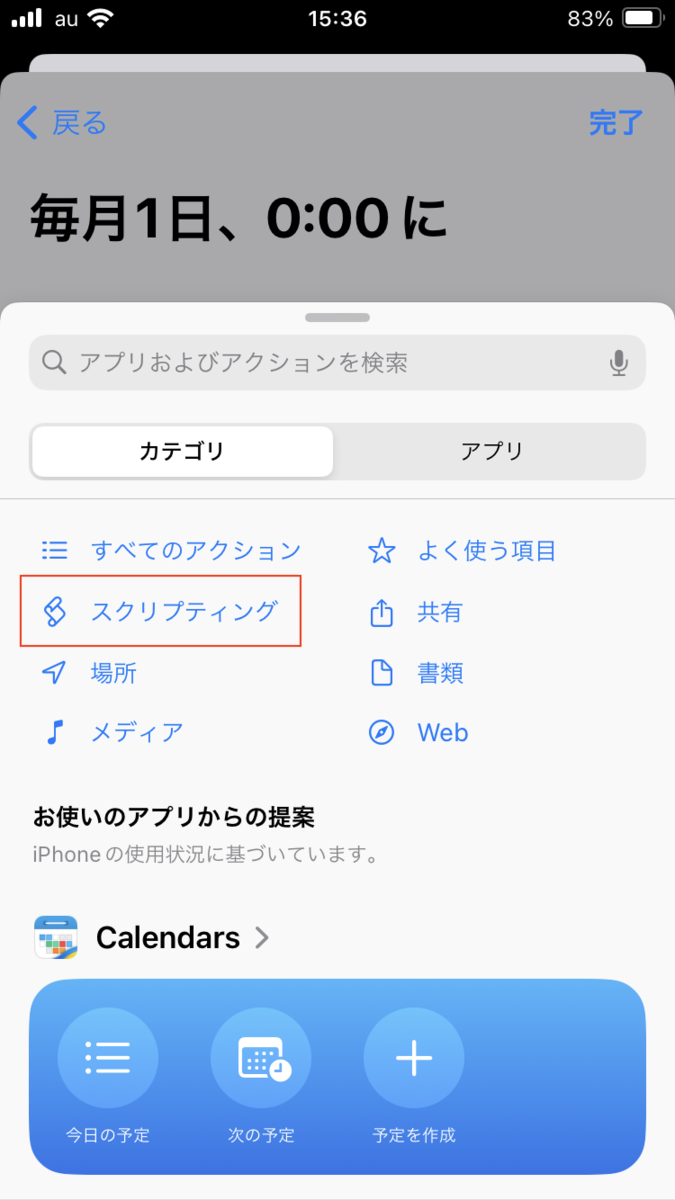The image size is (675, 1200).
Task: Tap the microphone dictation icon
Action: 619,362
